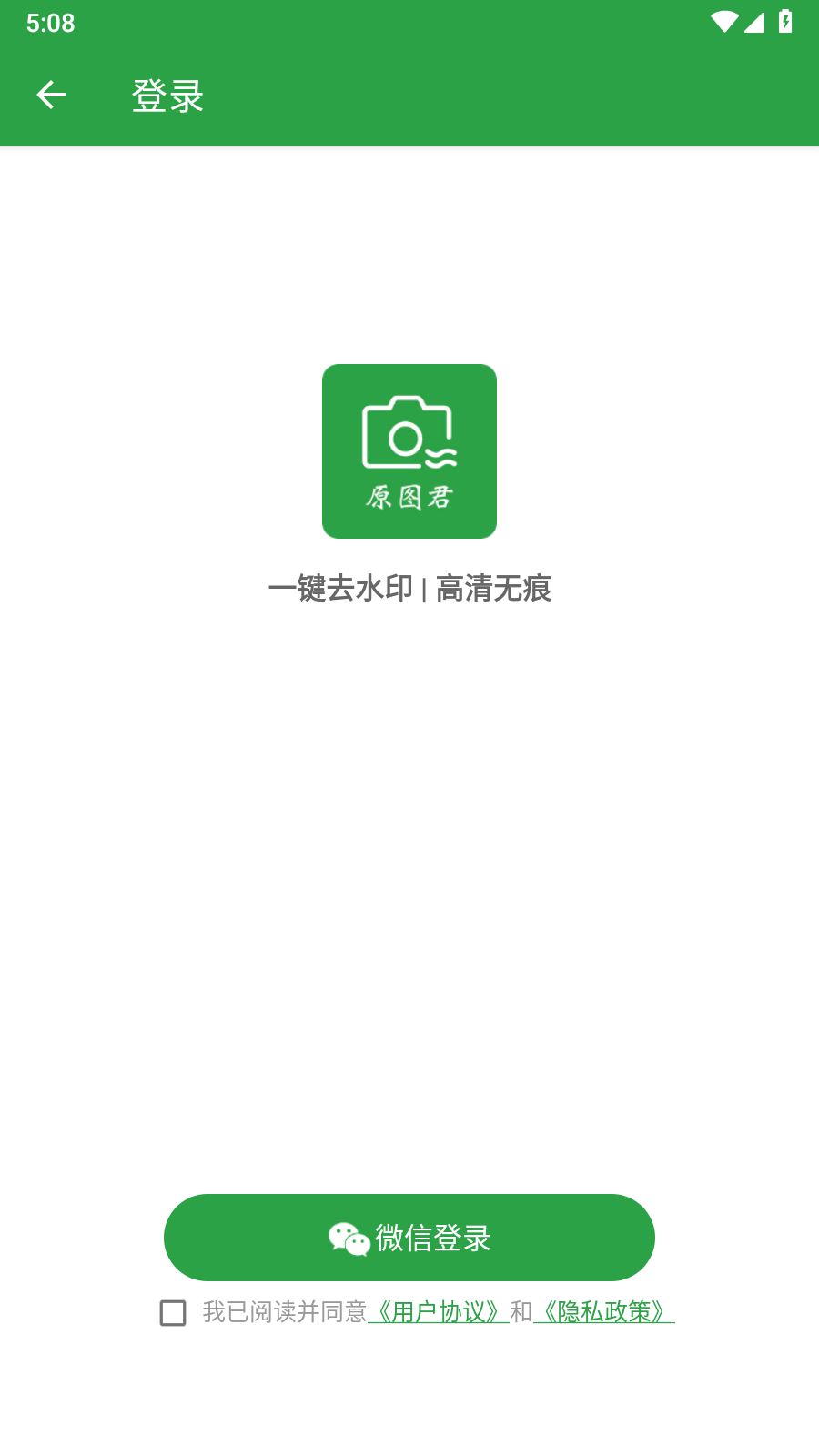This screenshot has height=1456, width=819.
Task: Open the 《隐私政策》 privacy policy
Action: pos(605,1314)
